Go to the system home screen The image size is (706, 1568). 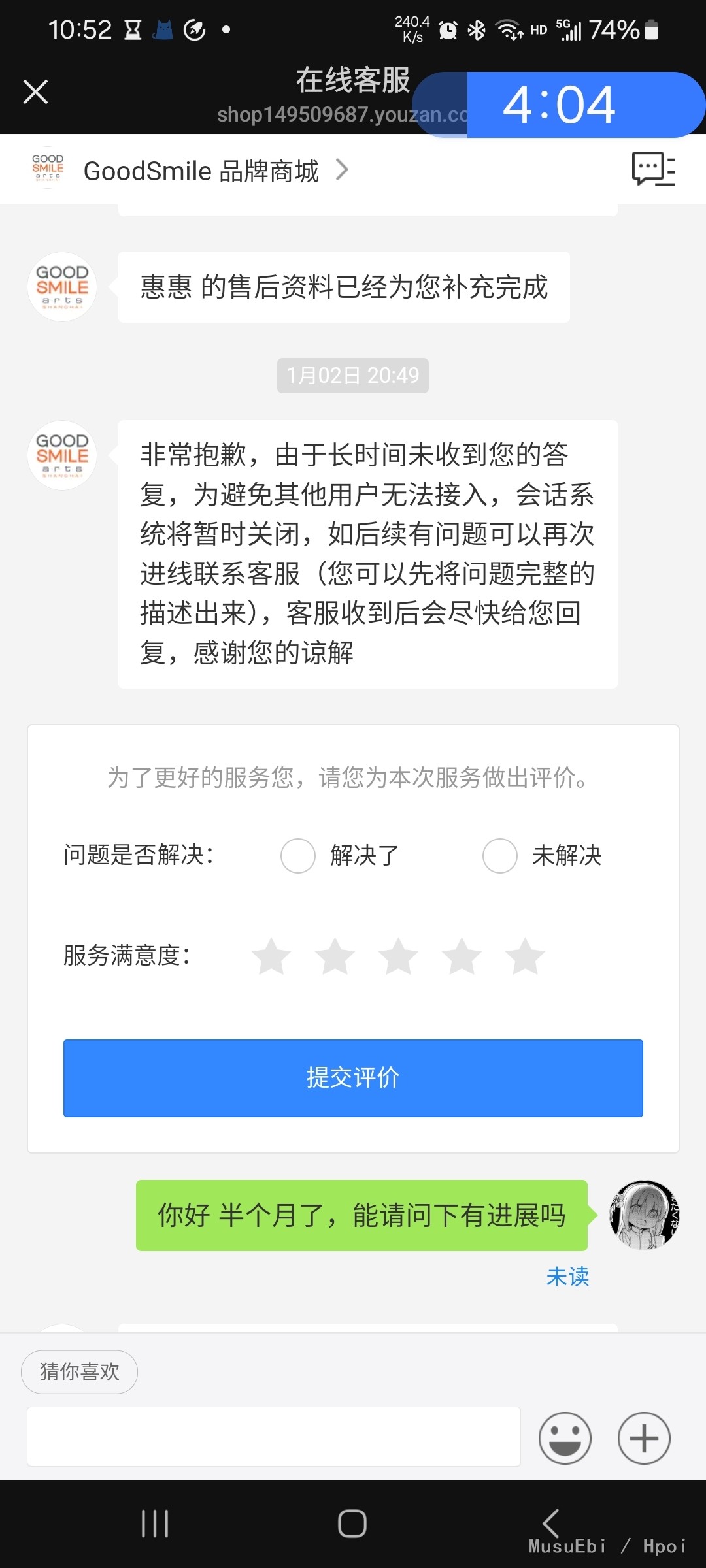pos(352,1524)
